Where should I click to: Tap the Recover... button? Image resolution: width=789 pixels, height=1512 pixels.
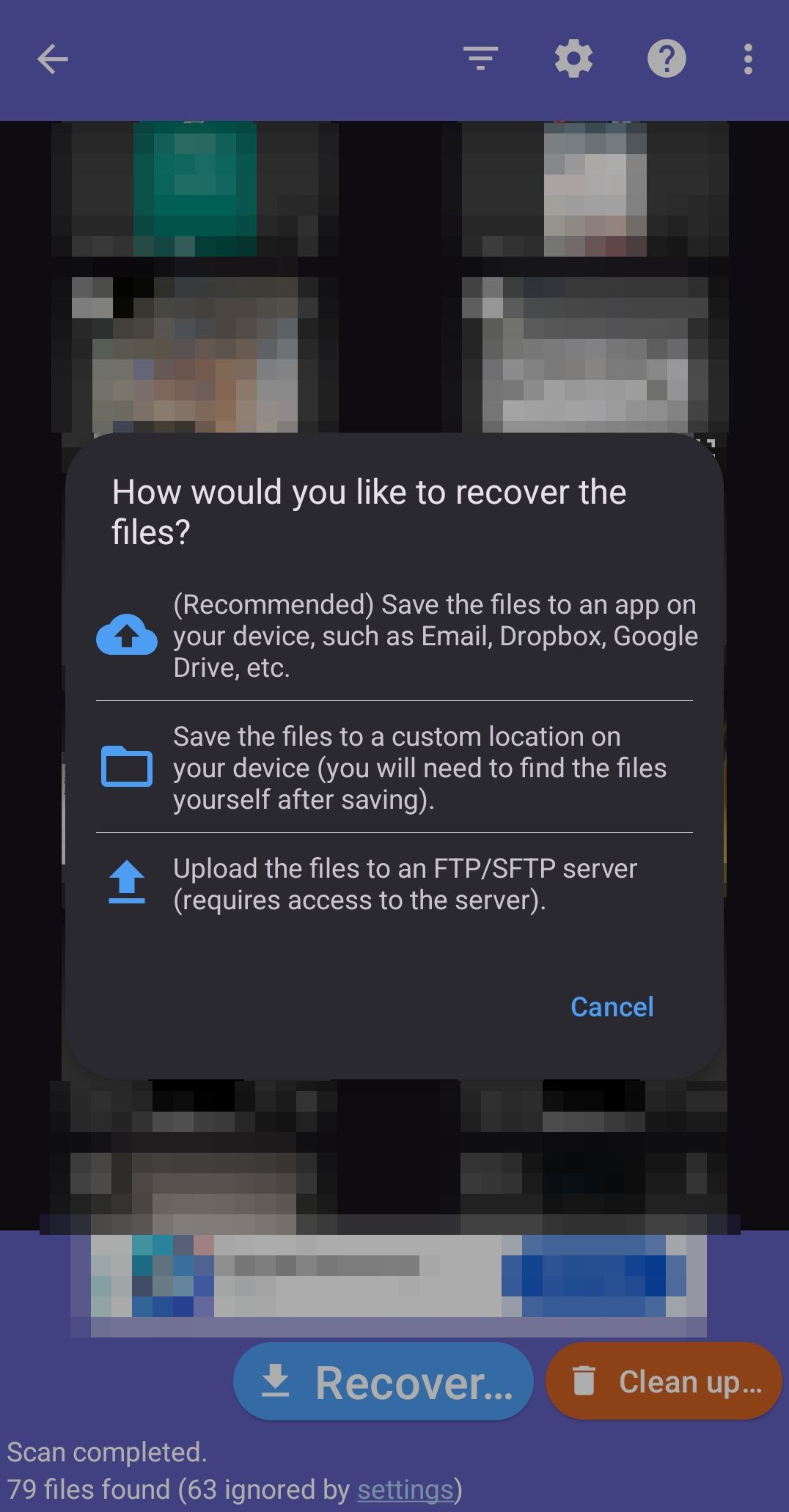tap(384, 1382)
